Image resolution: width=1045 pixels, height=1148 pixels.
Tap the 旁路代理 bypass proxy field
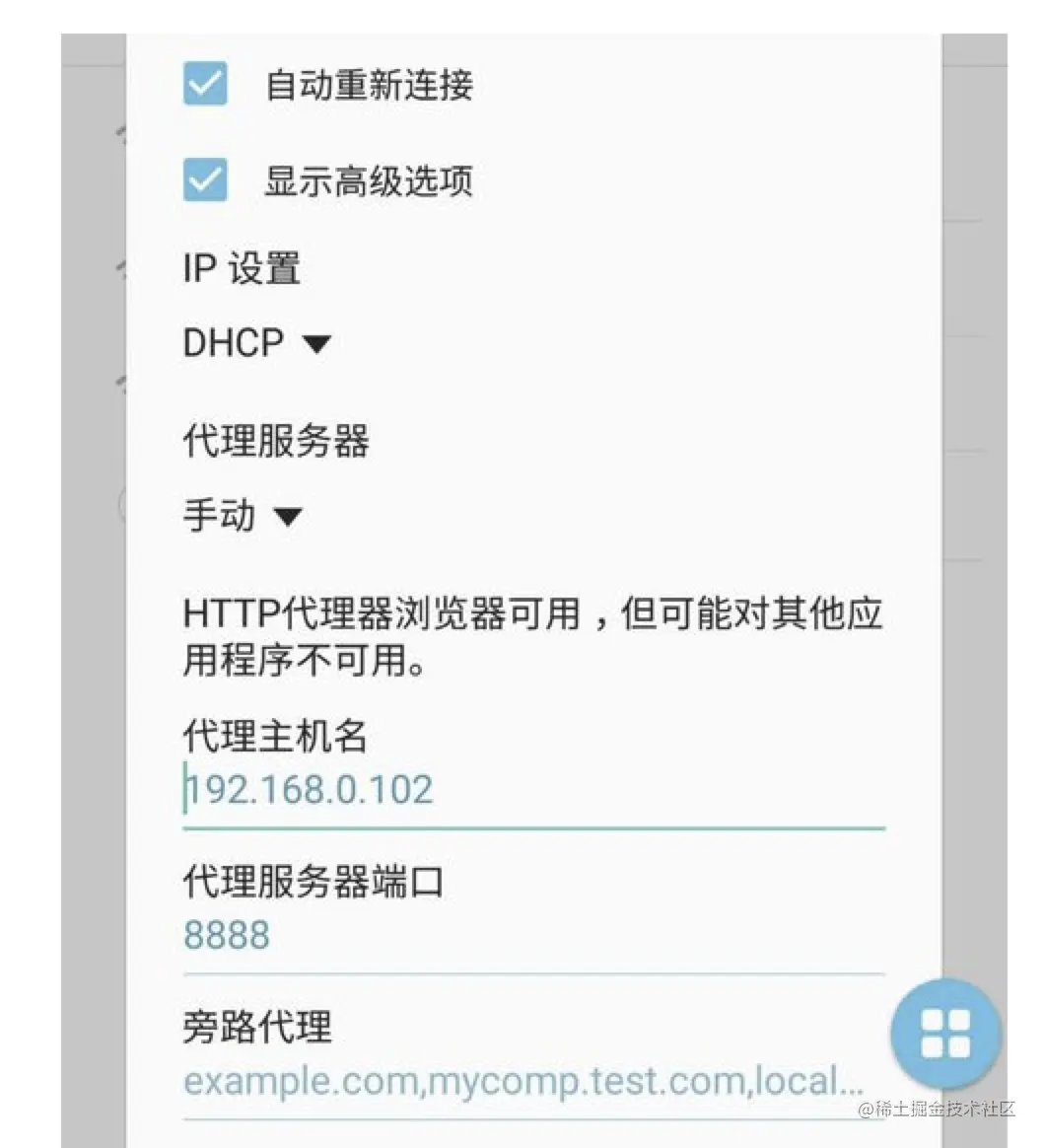coord(522,1082)
